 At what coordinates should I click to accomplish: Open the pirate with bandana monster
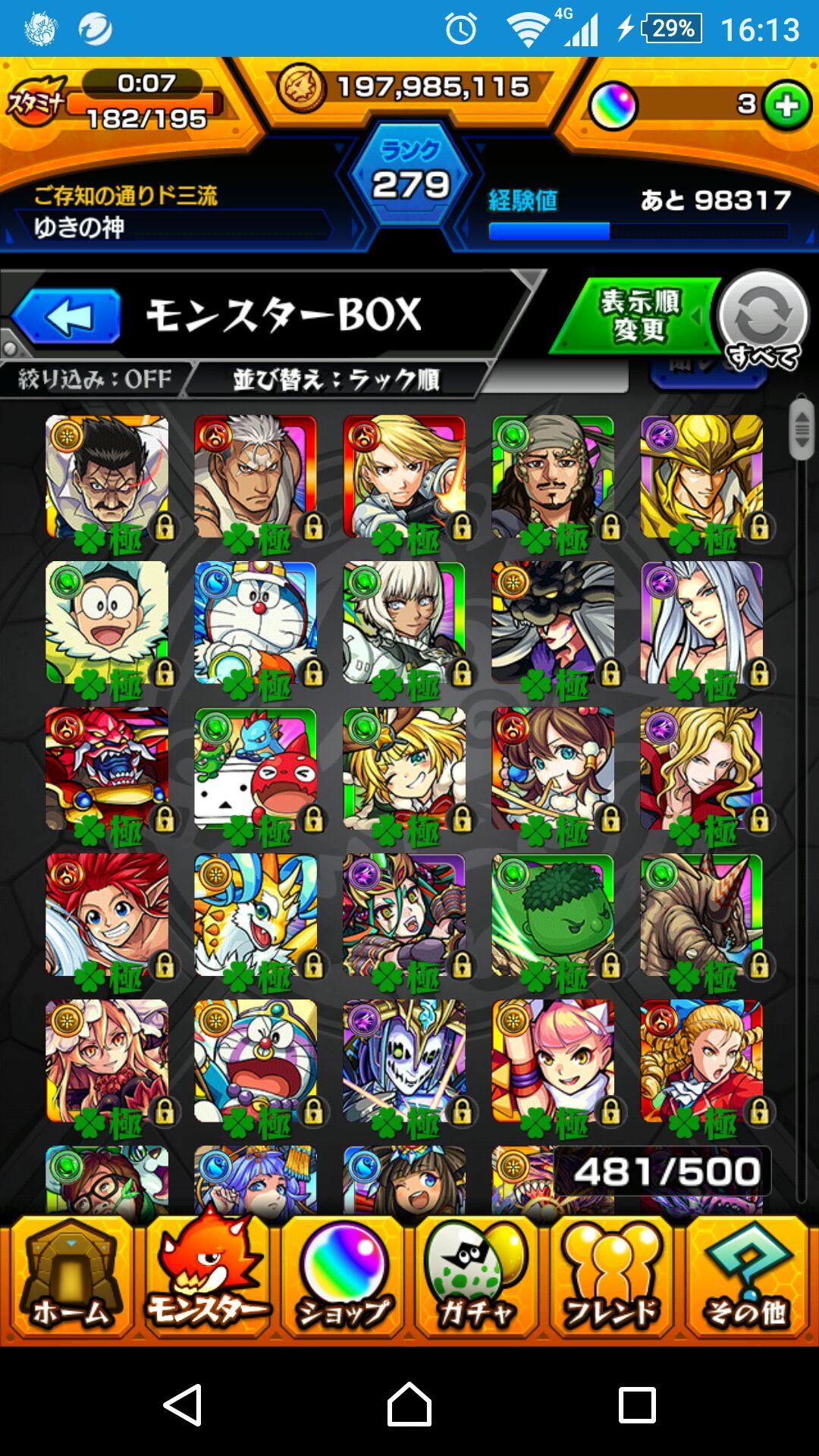(x=553, y=477)
